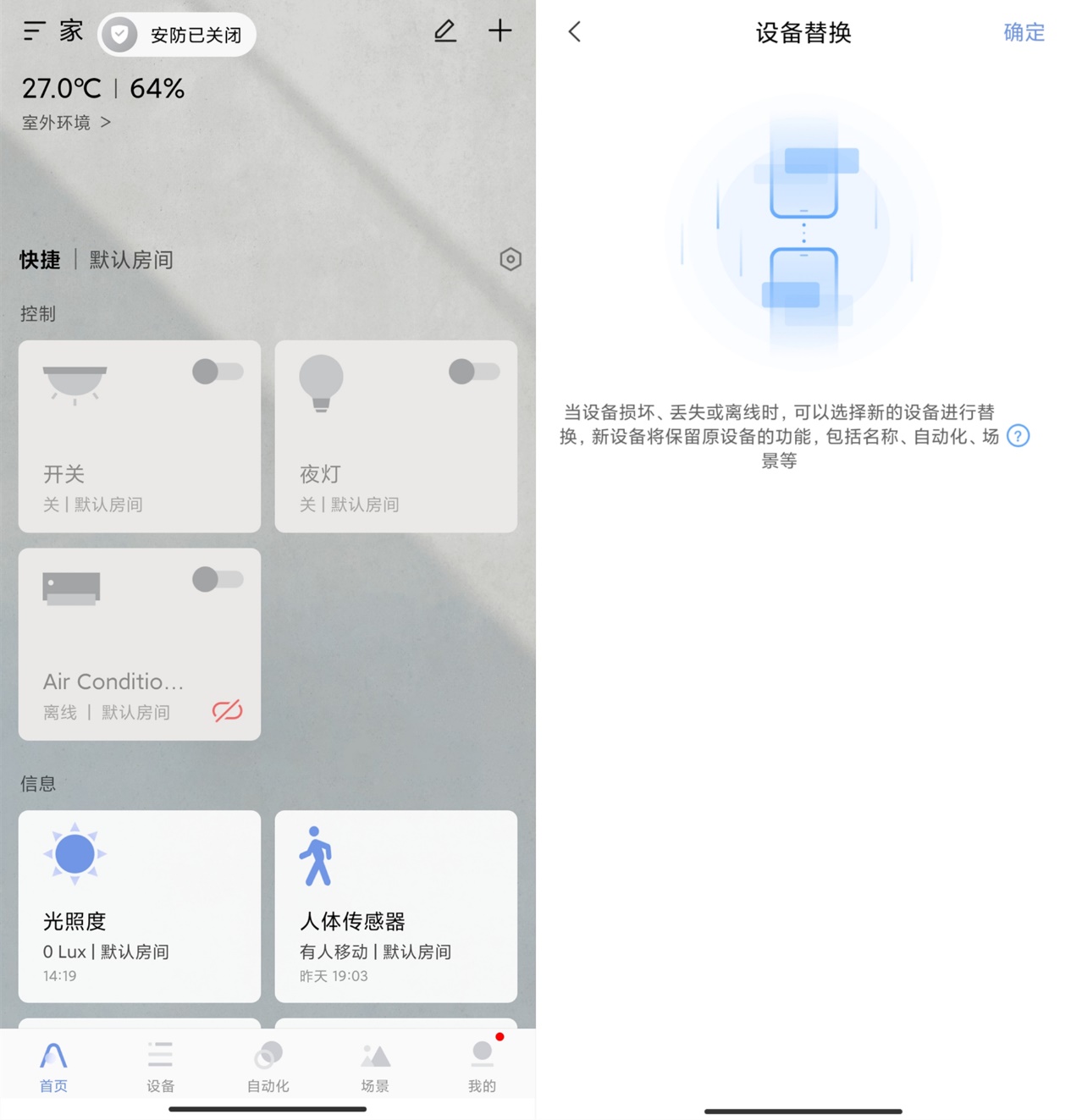Open the 场景 scenes tab
This screenshot has width=1071, height=1120.
point(375,1067)
